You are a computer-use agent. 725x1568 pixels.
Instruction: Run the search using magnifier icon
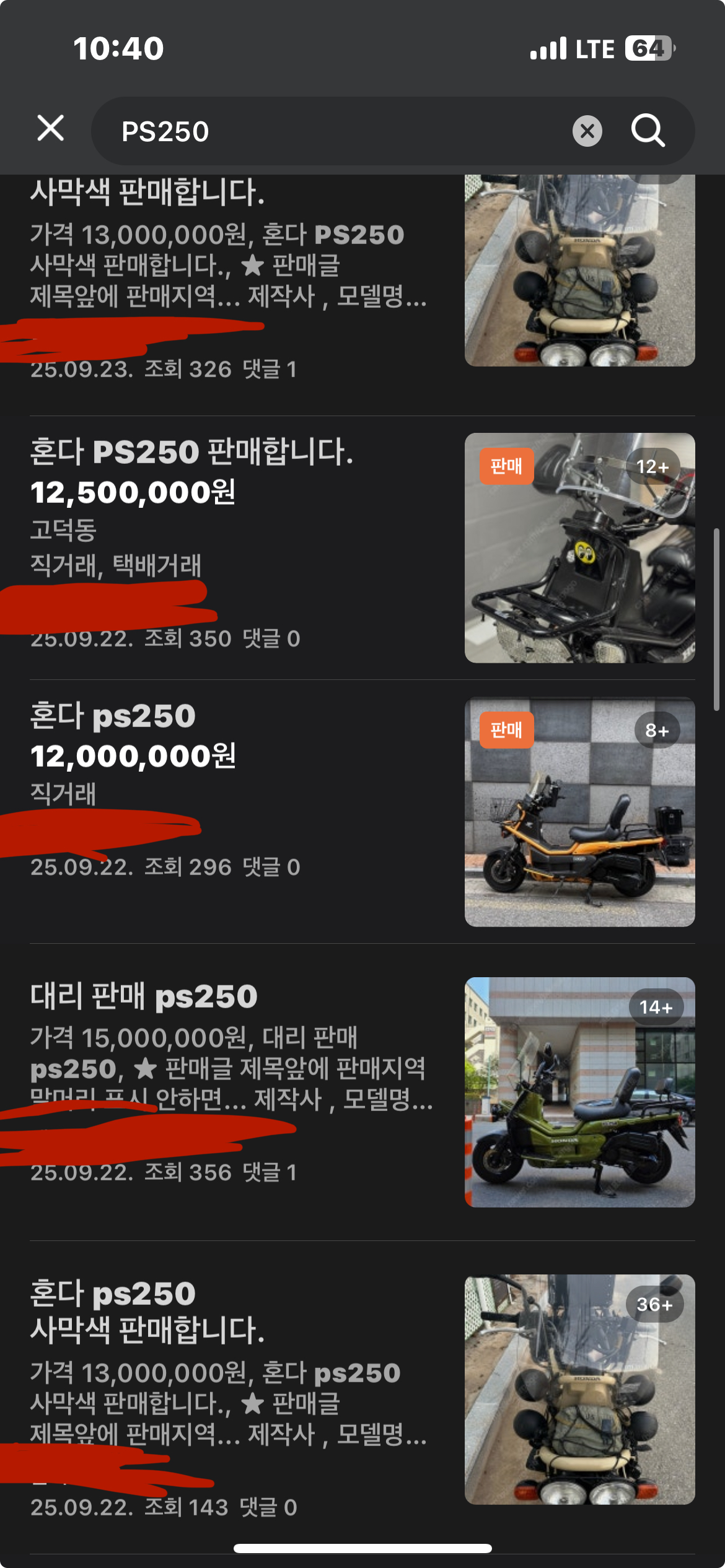648,131
